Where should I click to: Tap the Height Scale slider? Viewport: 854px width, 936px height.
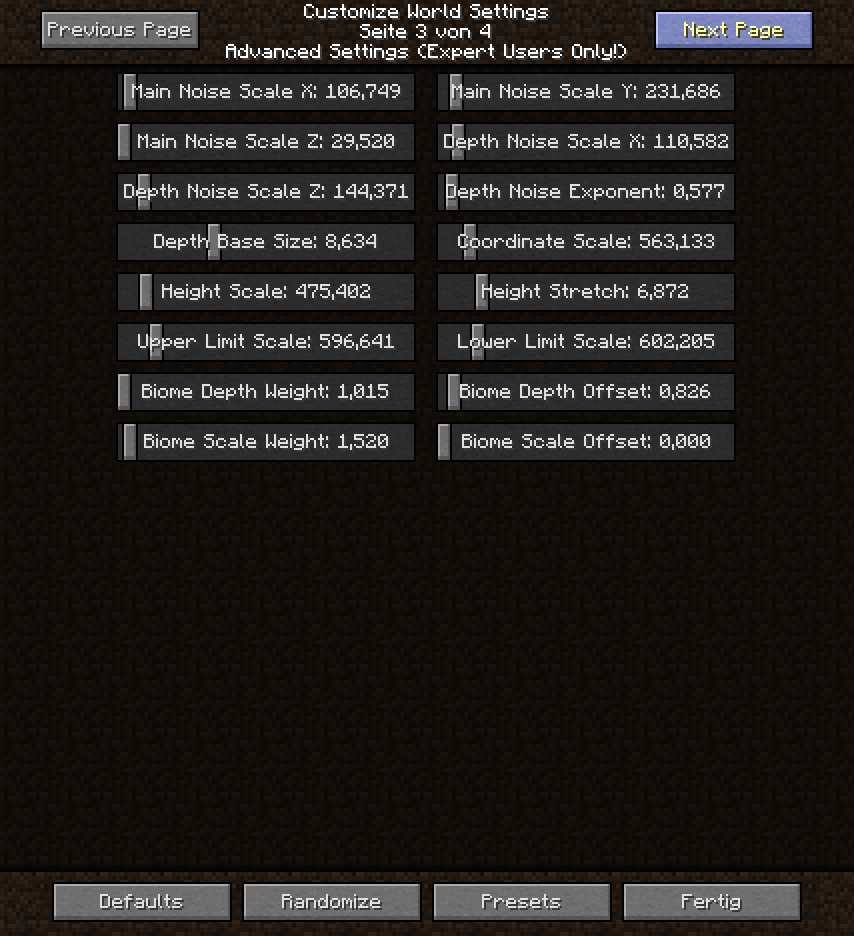[266, 291]
